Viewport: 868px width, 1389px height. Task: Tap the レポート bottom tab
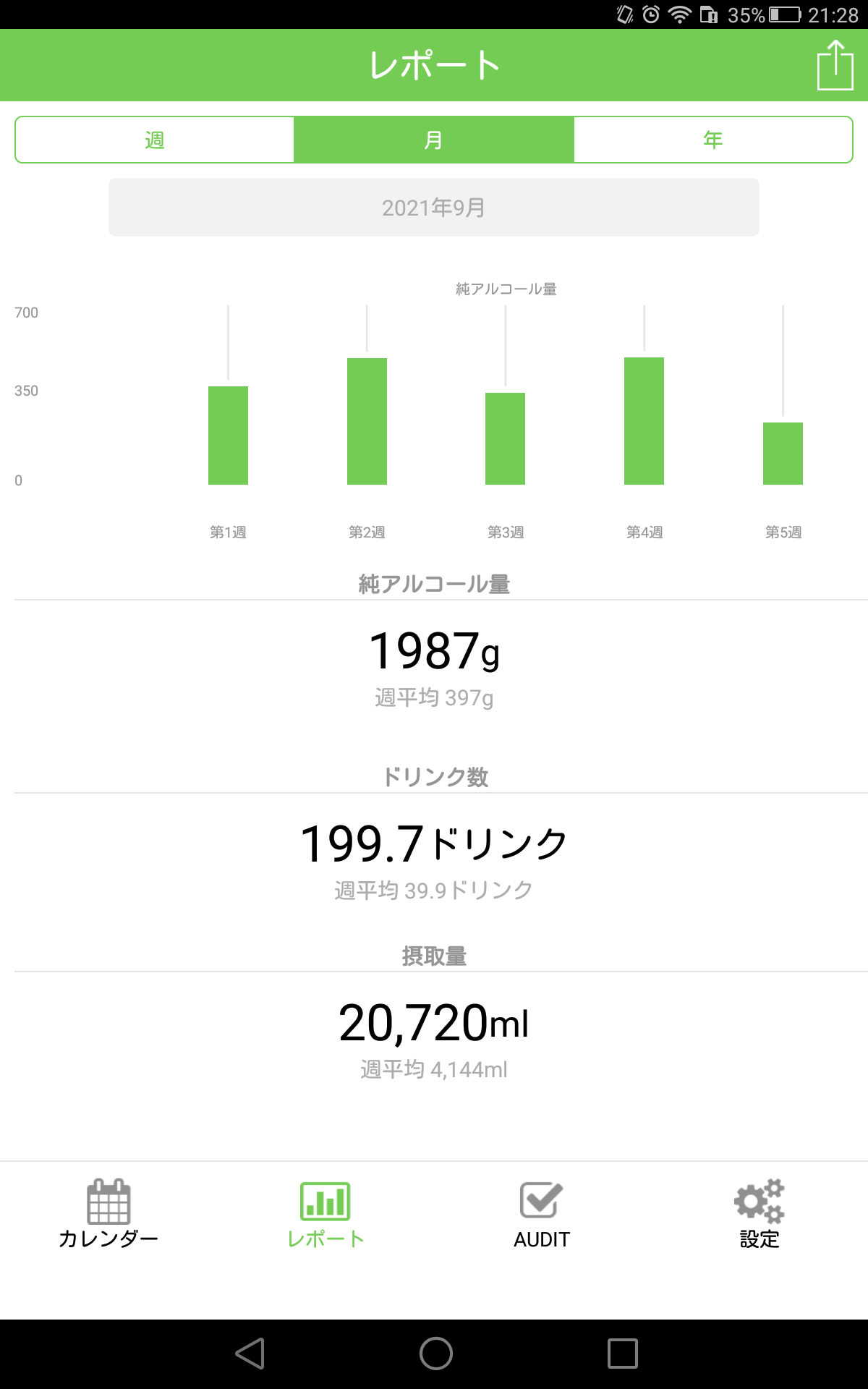click(x=325, y=1215)
